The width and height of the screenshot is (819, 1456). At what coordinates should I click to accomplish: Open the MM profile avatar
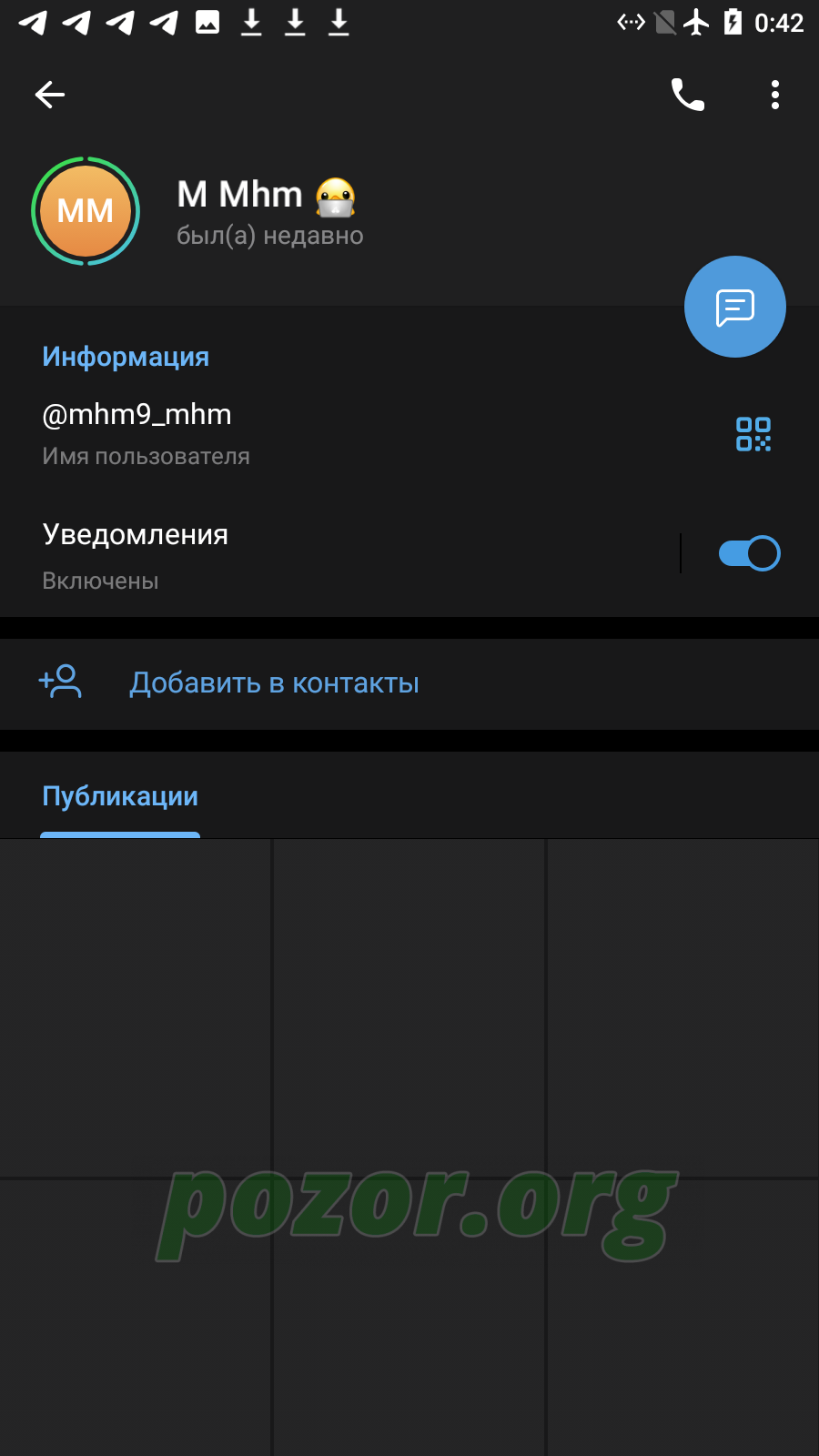coord(86,211)
